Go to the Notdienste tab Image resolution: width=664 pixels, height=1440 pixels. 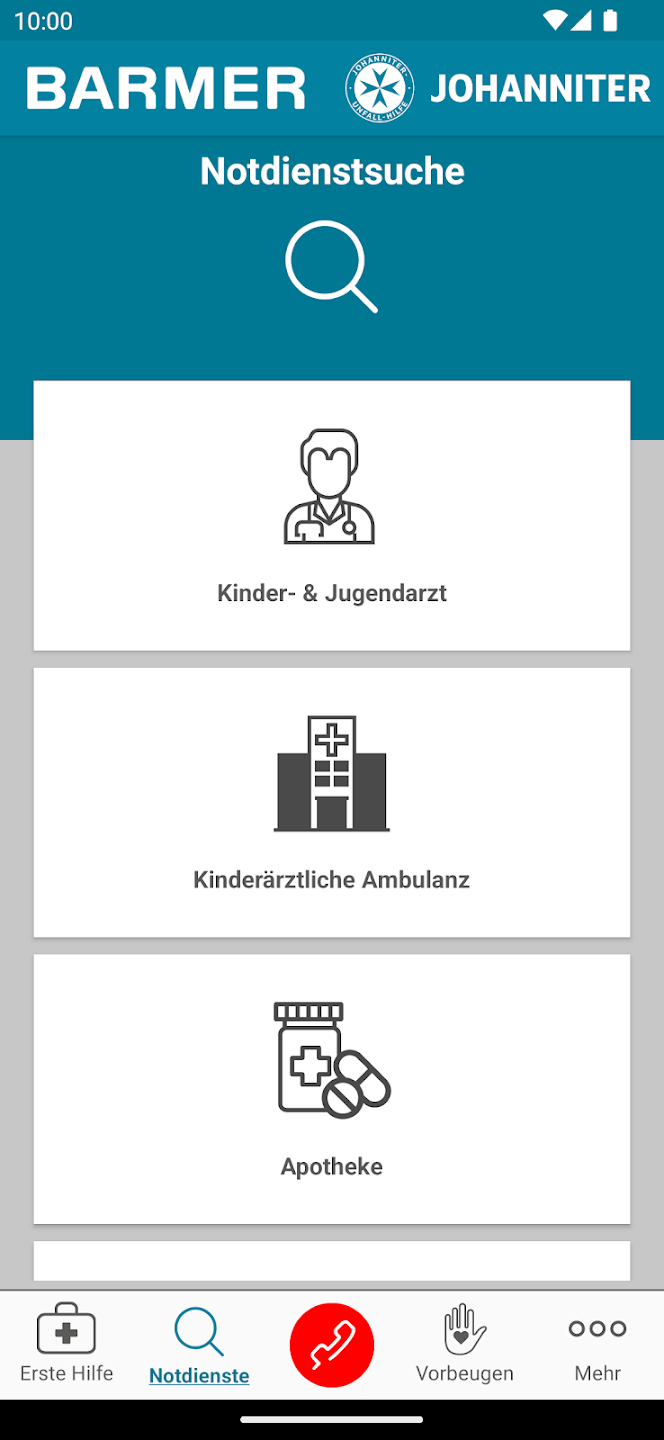199,1346
